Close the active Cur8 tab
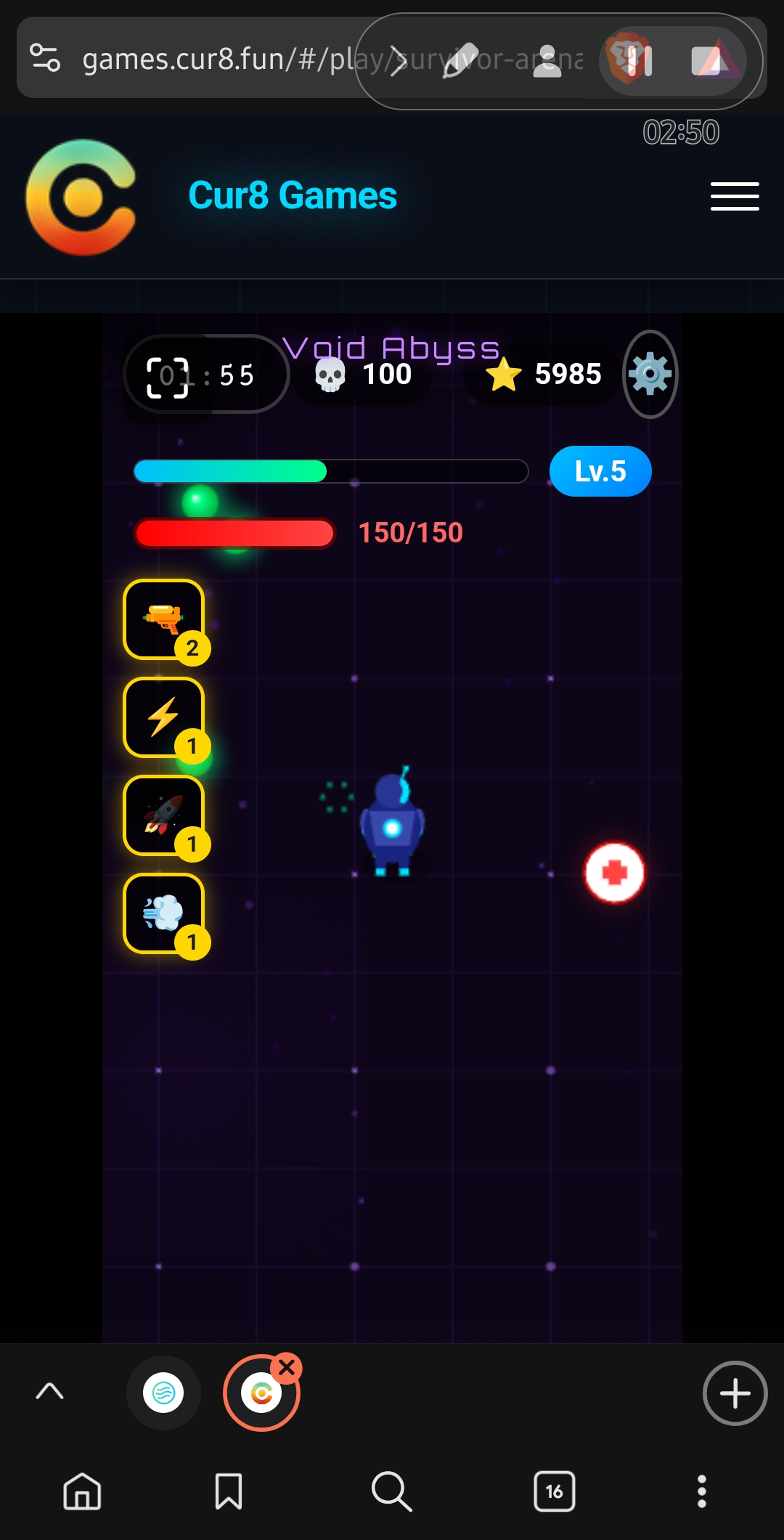784x1540 pixels. [287, 1368]
